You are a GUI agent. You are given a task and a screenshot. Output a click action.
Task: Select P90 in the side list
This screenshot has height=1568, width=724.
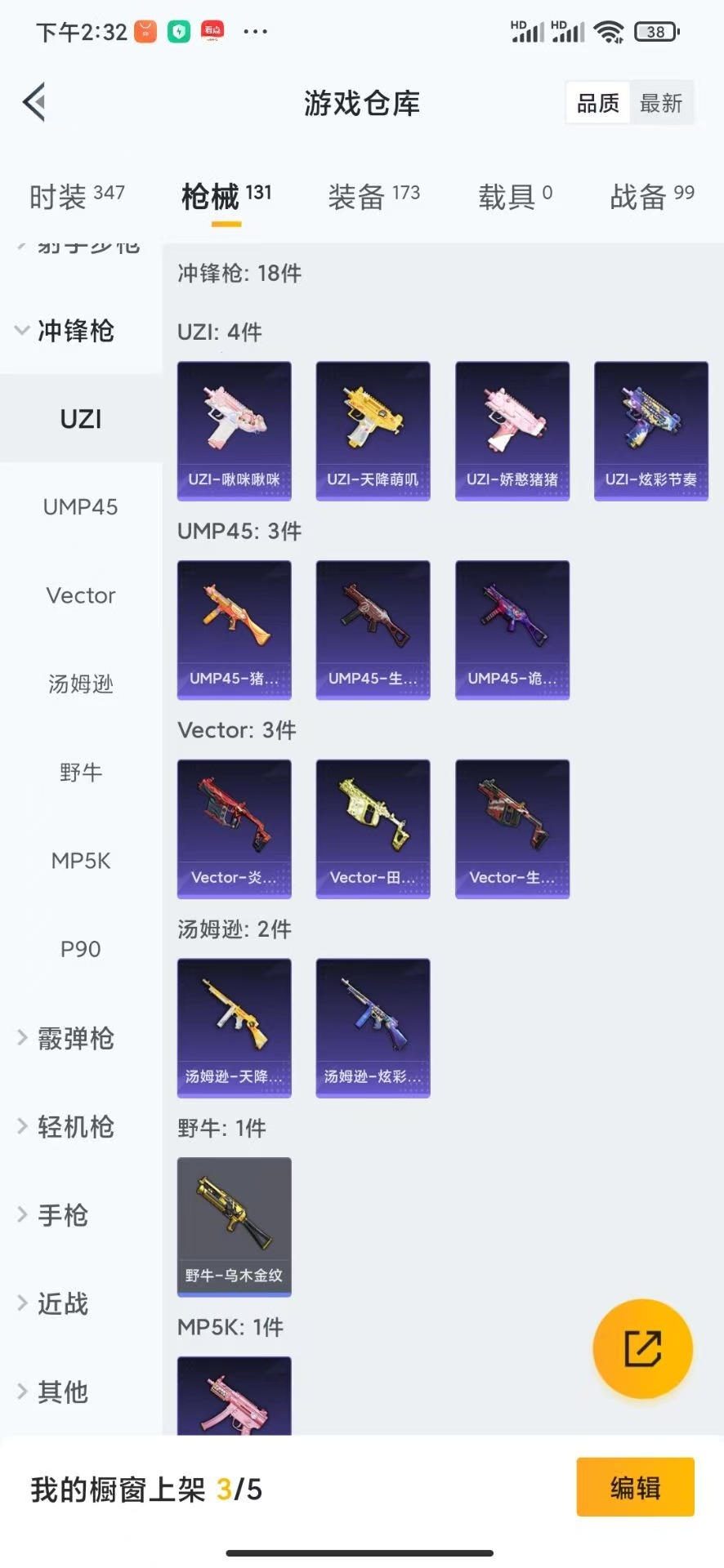[x=80, y=949]
